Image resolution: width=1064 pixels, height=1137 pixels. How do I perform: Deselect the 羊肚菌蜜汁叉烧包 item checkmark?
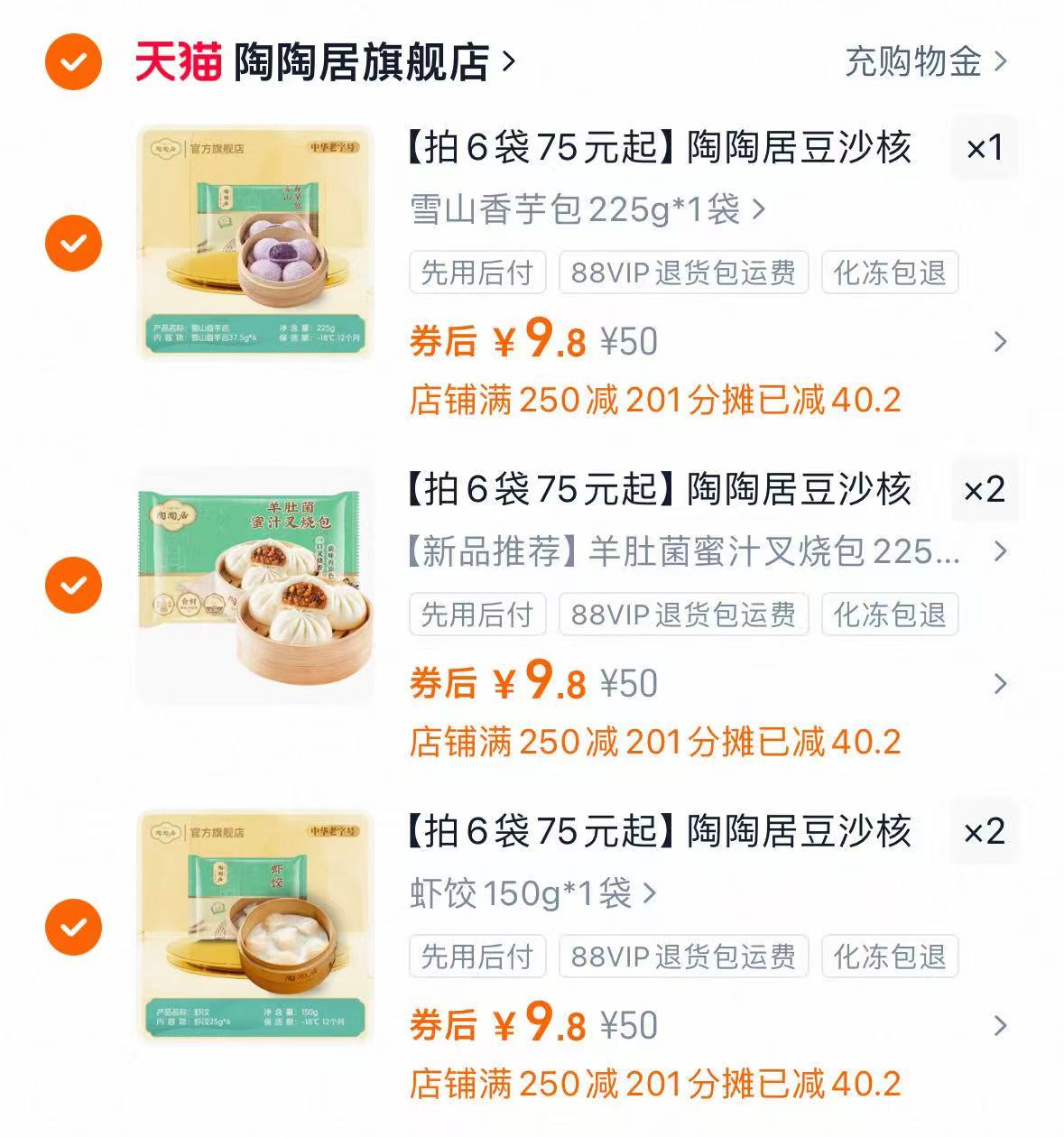[x=74, y=587]
